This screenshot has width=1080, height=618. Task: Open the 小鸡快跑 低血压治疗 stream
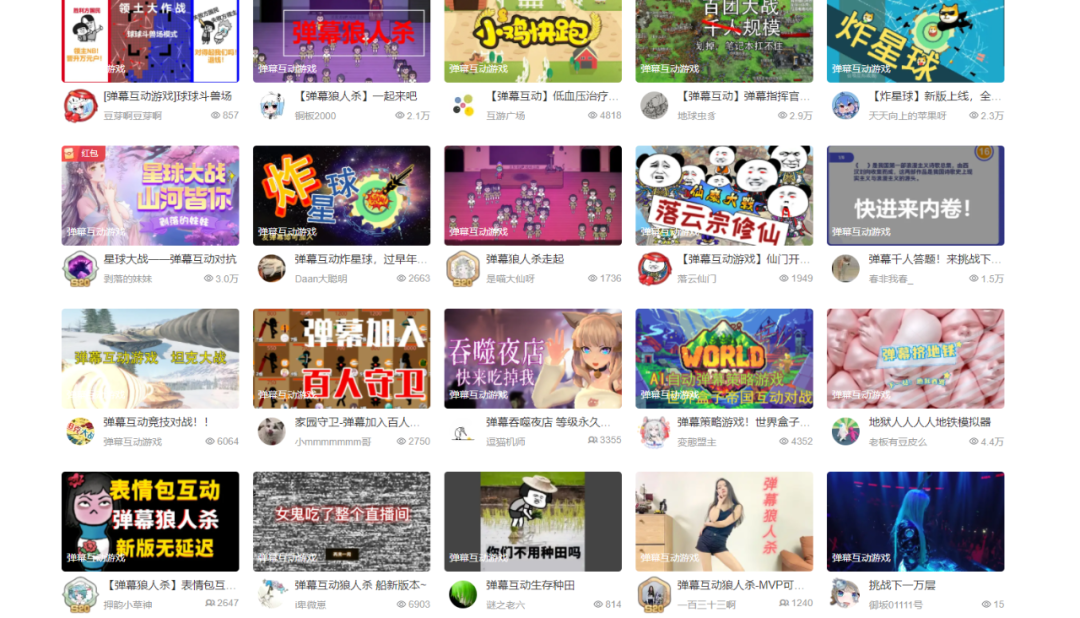532,40
